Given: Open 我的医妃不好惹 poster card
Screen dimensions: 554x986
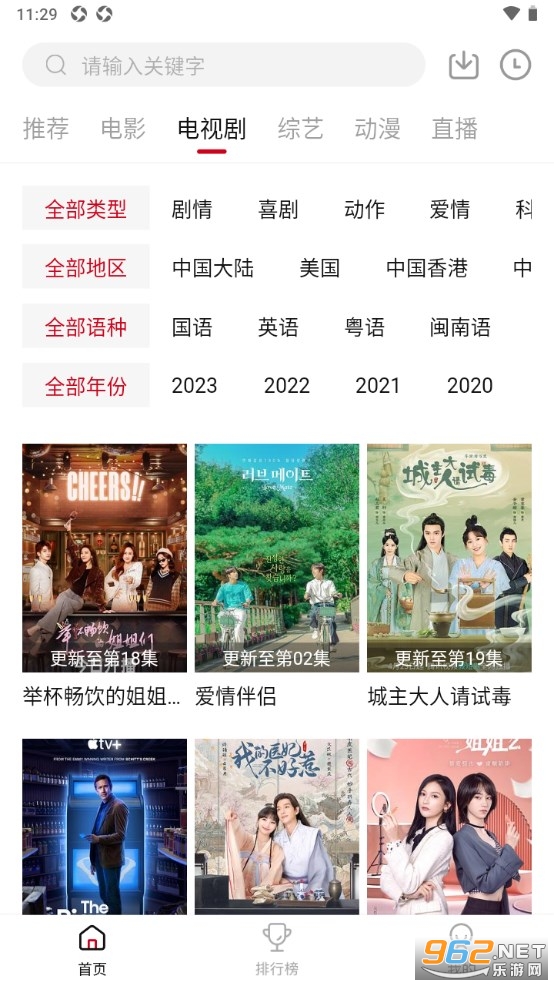Looking at the screenshot, I should [x=277, y=826].
